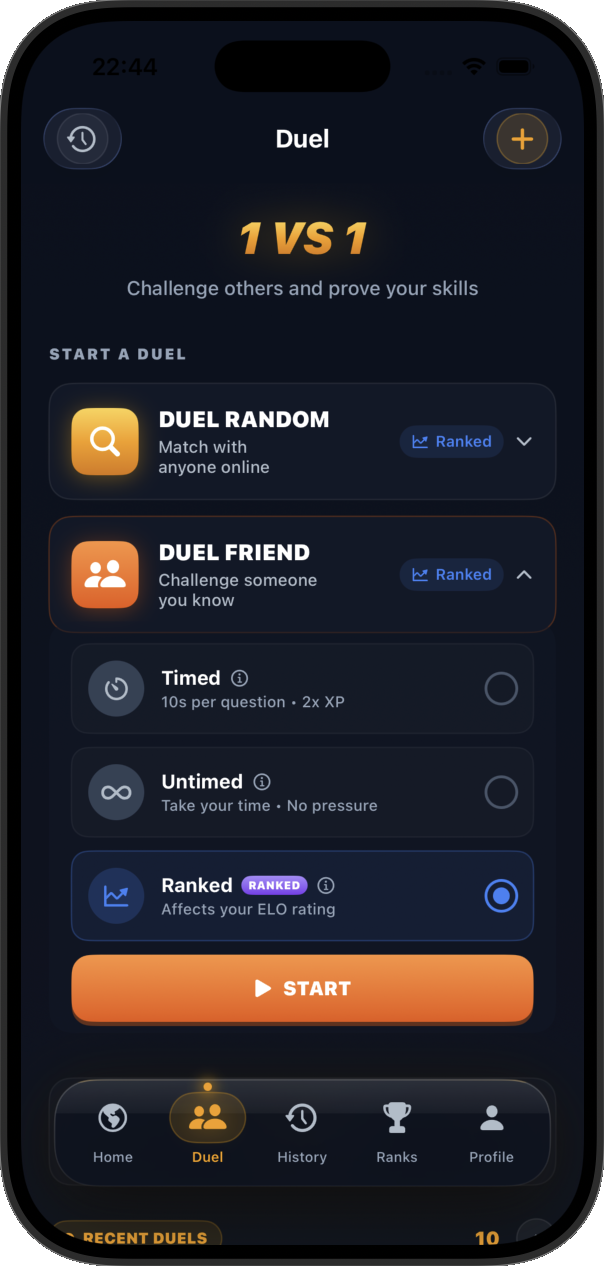Go to the Ranks tab
The image size is (604, 1266).
[x=397, y=1132]
